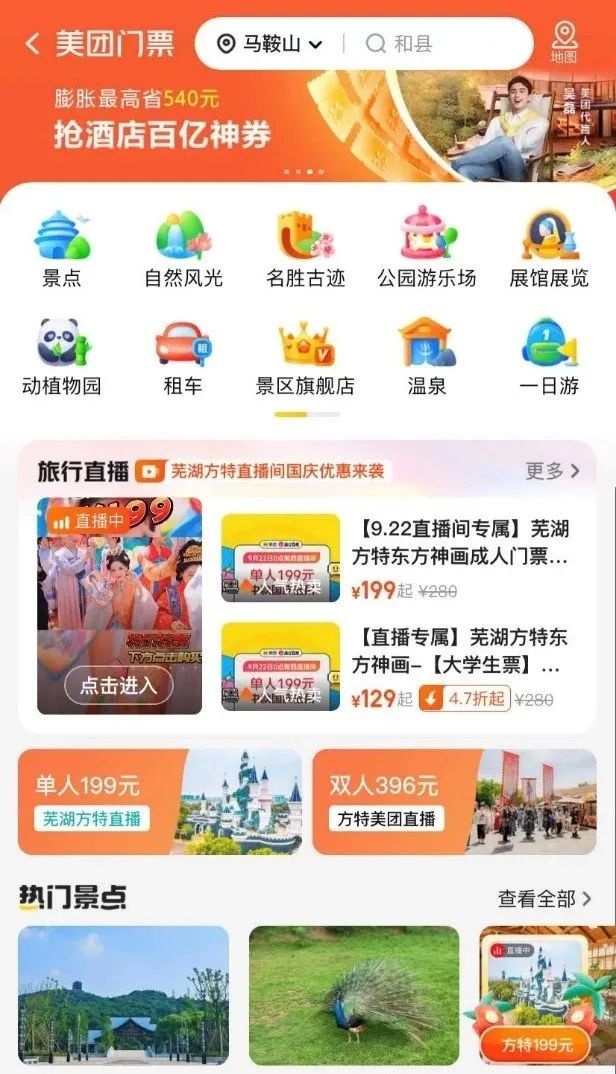
Task: Browse the 公园游乐场 category
Action: [x=427, y=250]
